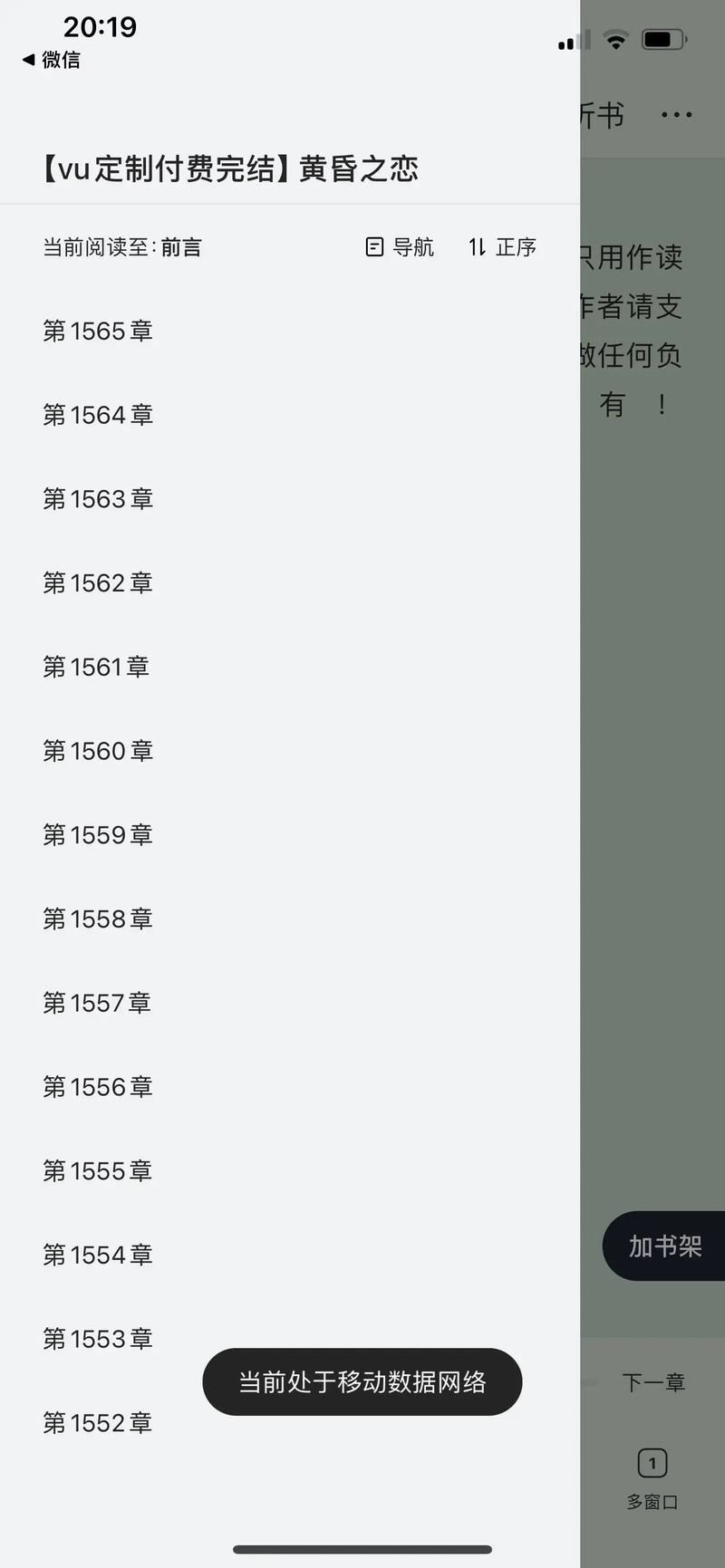Select 第1562章 from the list

pos(98,583)
